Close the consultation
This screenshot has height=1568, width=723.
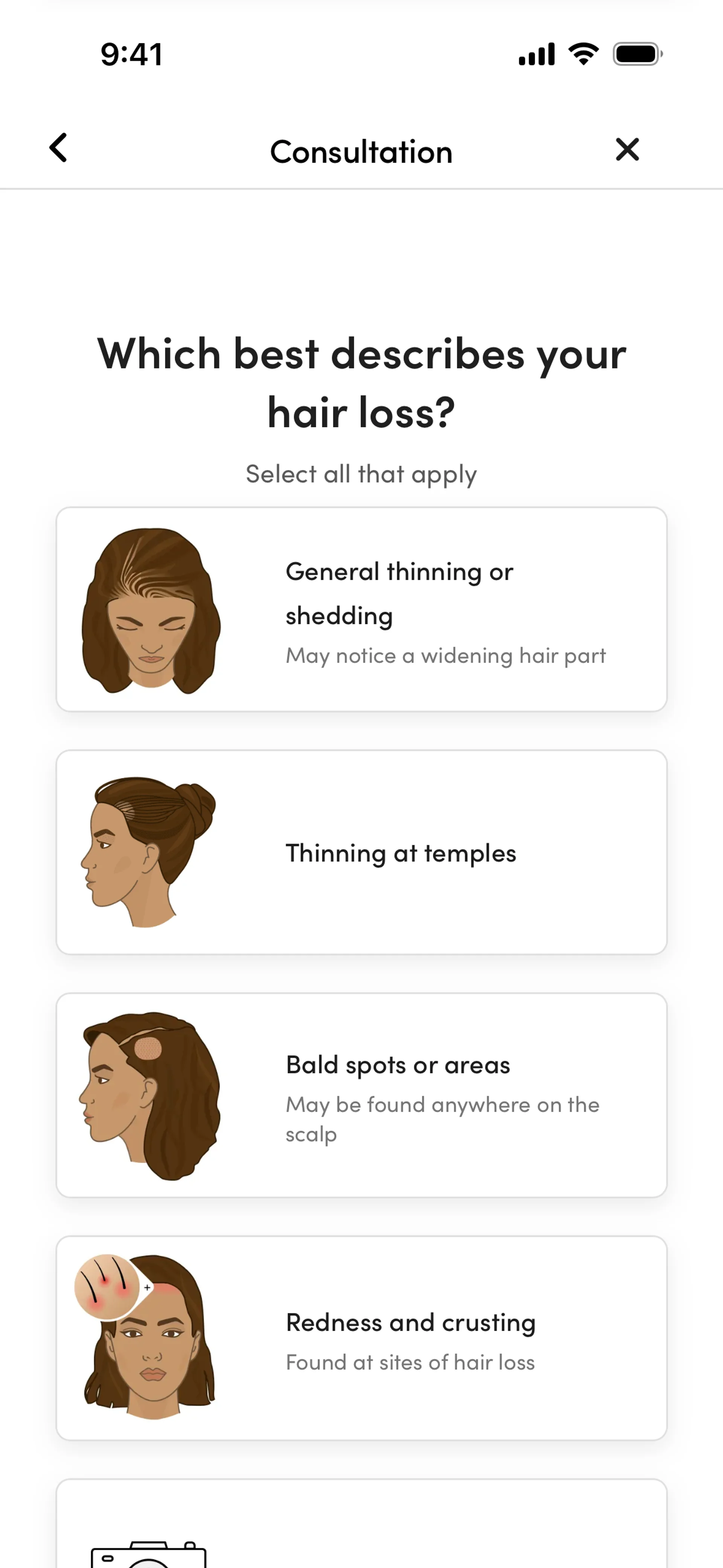pos(627,149)
